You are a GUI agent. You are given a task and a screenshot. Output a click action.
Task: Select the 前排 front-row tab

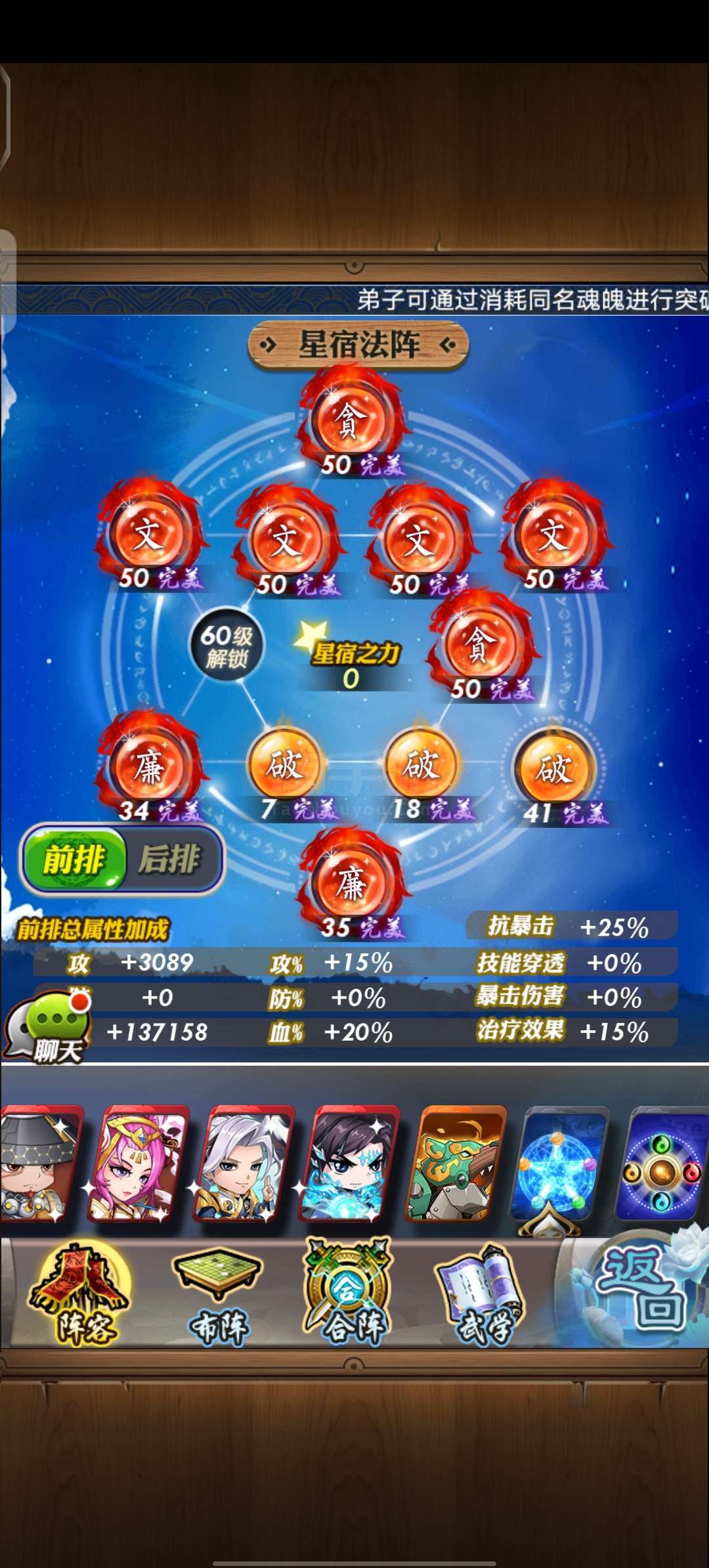[74, 858]
